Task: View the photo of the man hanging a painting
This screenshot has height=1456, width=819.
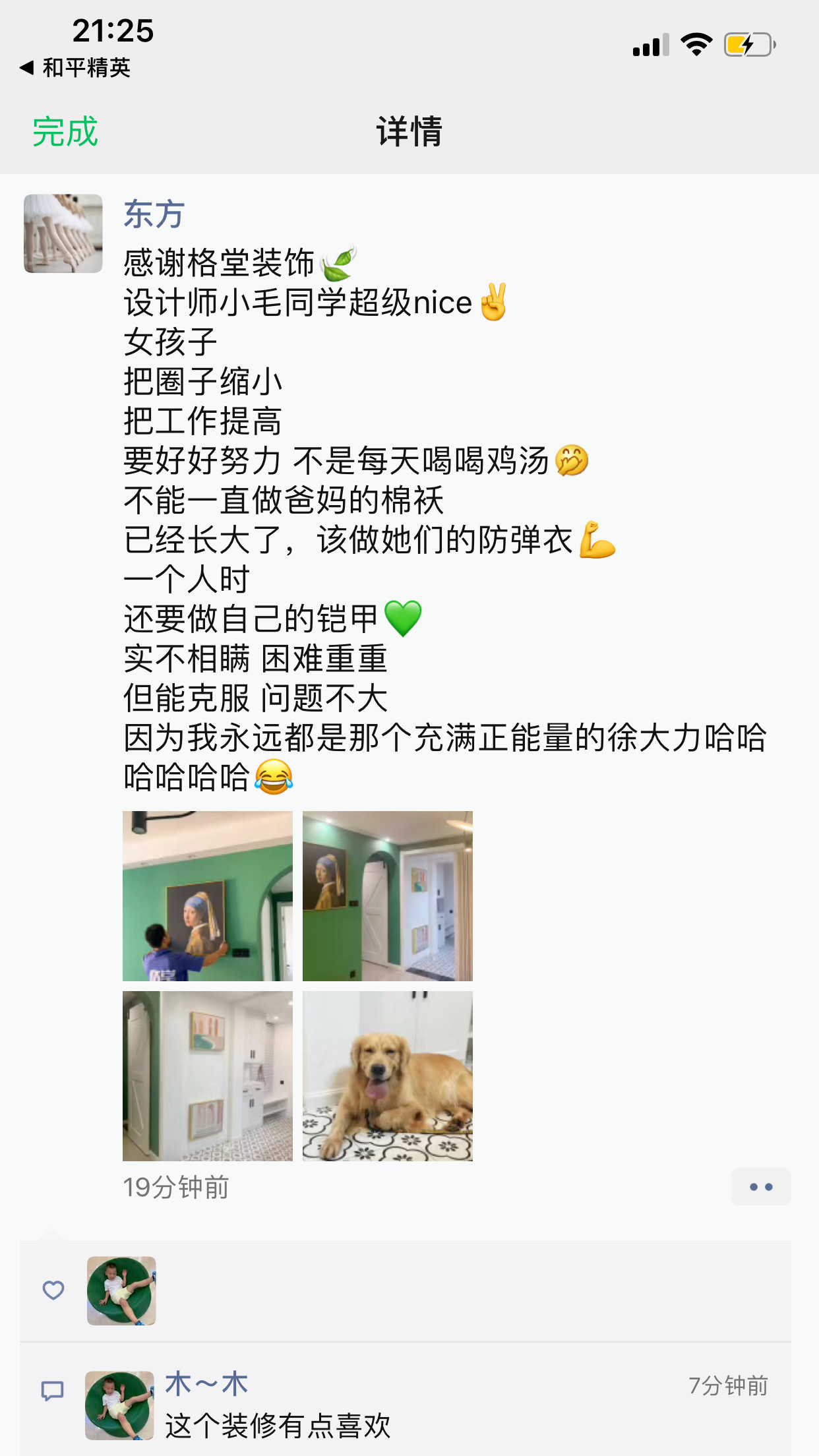Action: click(208, 896)
